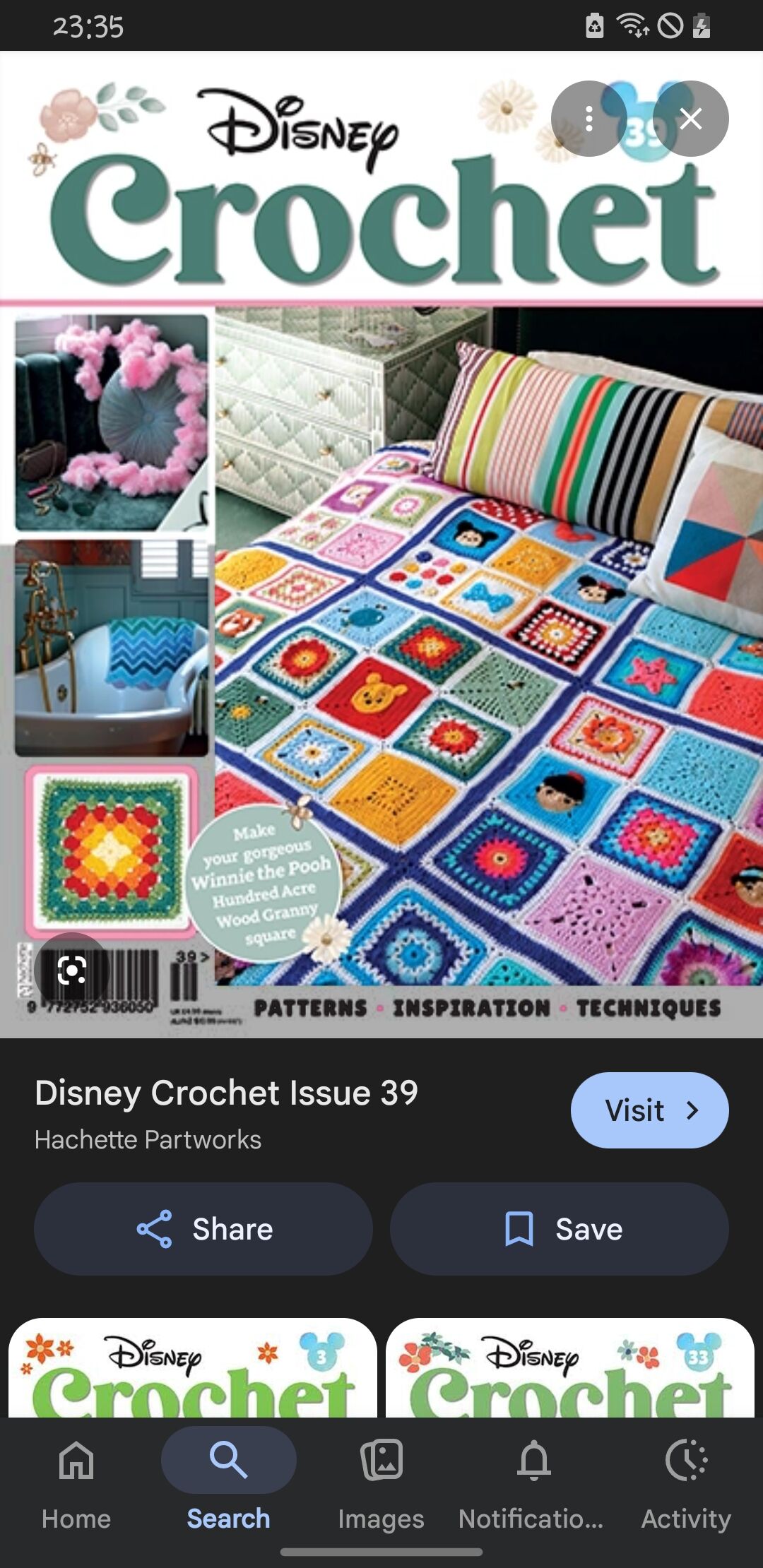This screenshot has width=763, height=1568.
Task: Open related Disney Crochet issue 33 image
Action: pyautogui.click(x=569, y=1369)
